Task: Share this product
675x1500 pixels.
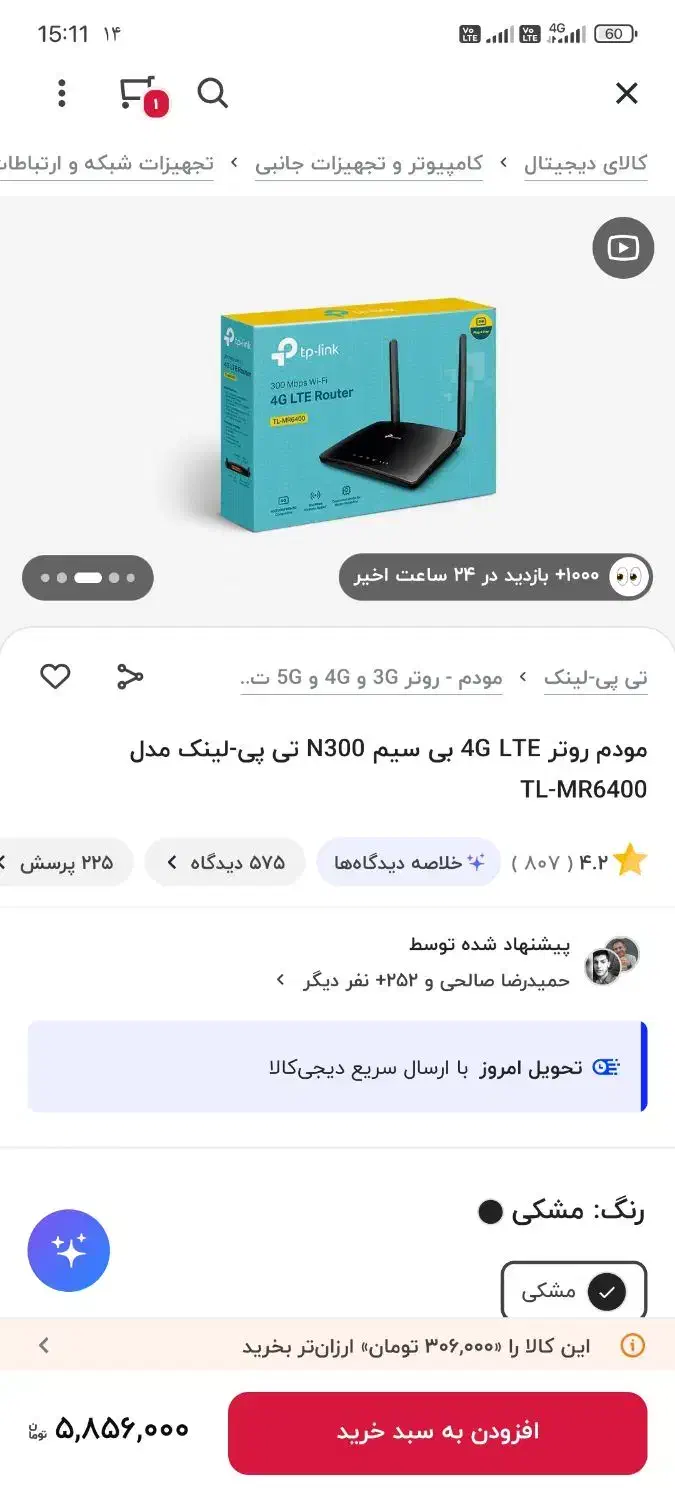Action: (130, 677)
